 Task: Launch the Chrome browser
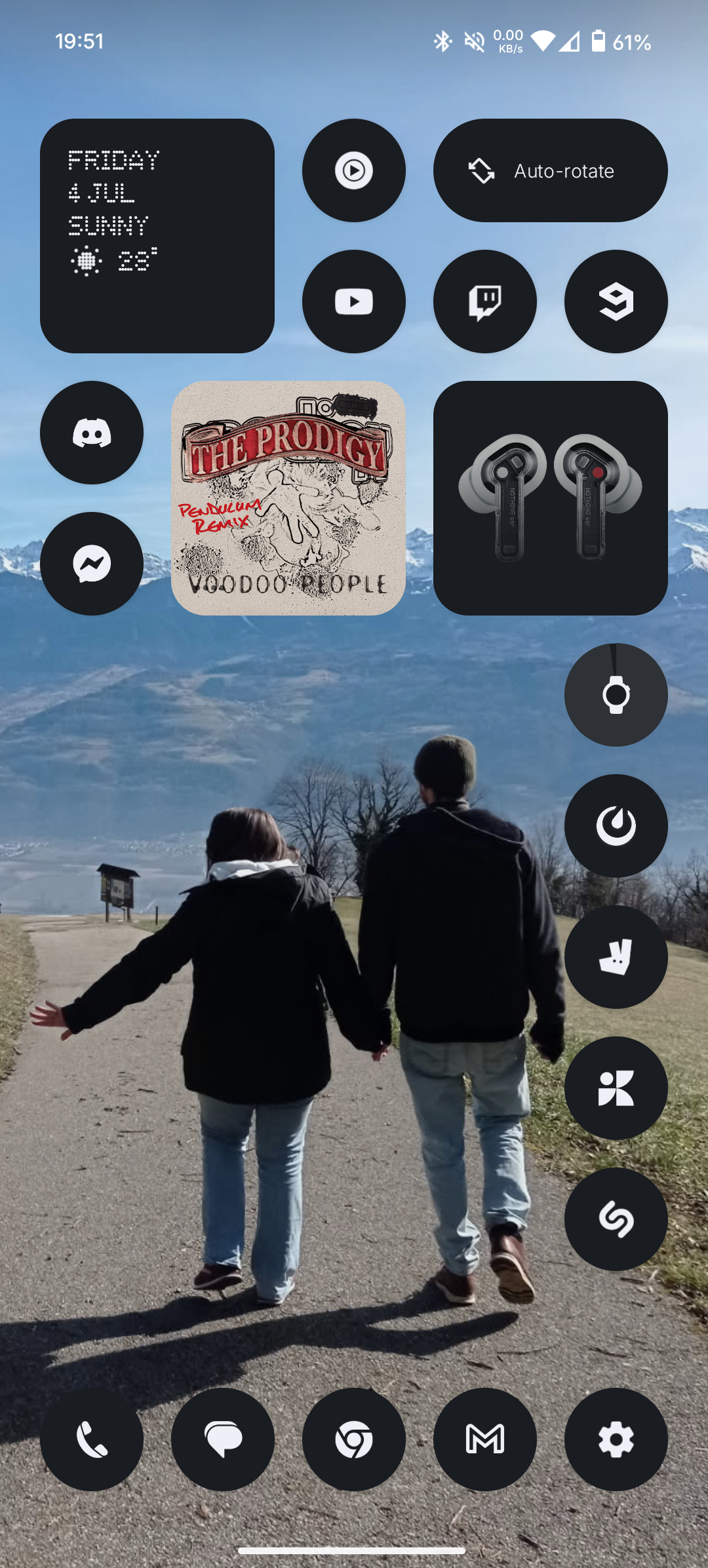354,1440
